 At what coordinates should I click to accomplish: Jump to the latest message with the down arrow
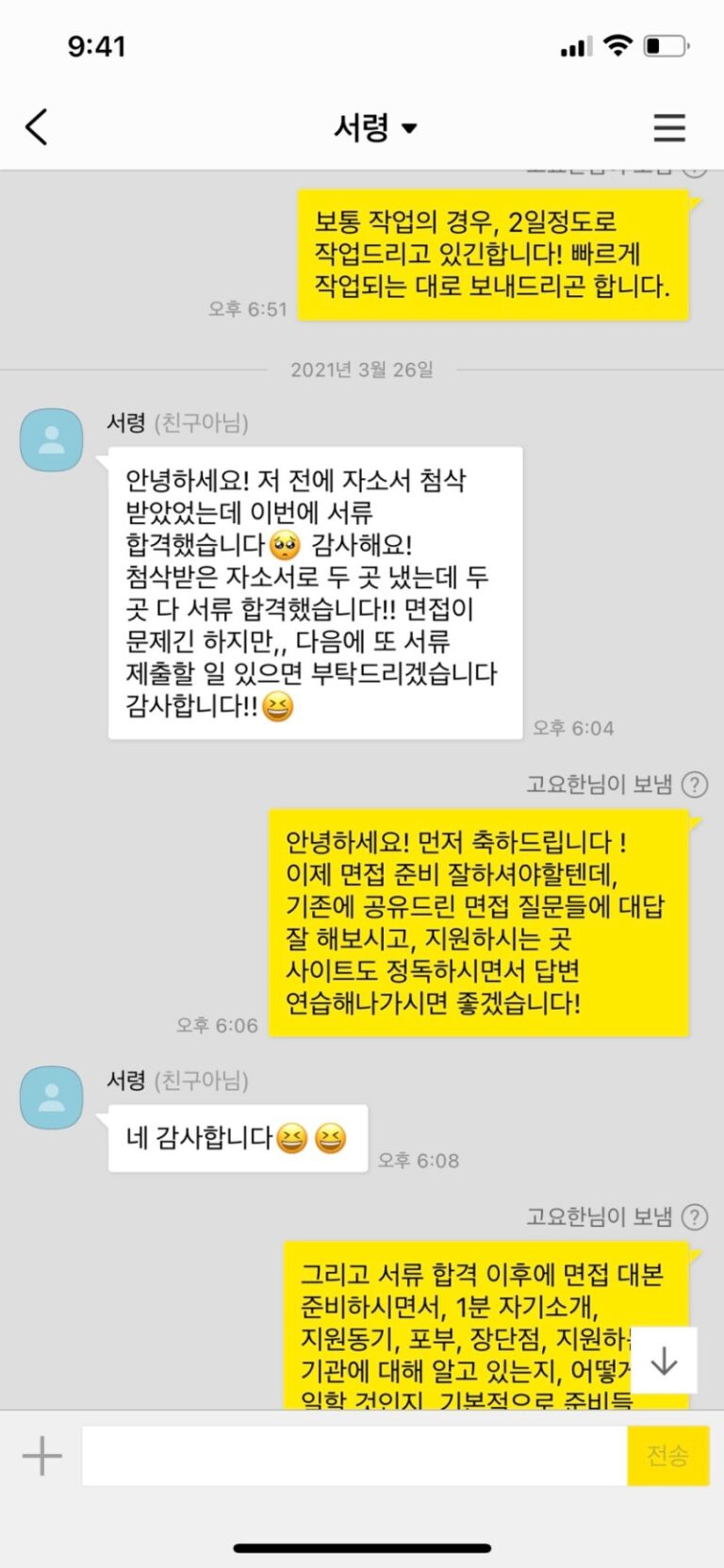[x=664, y=1361]
